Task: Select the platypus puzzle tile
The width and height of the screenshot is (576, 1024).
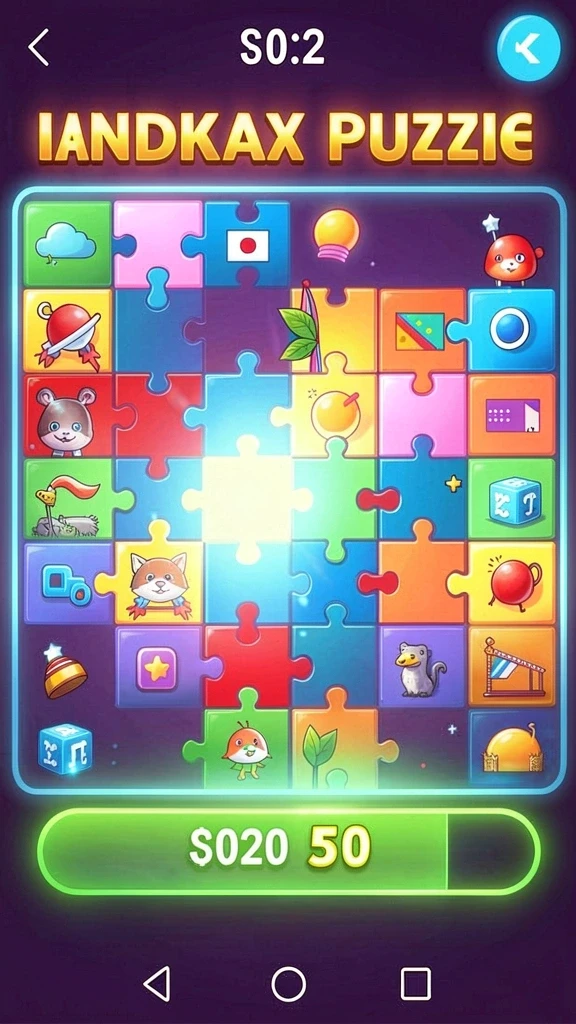Action: pyautogui.click(x=421, y=667)
